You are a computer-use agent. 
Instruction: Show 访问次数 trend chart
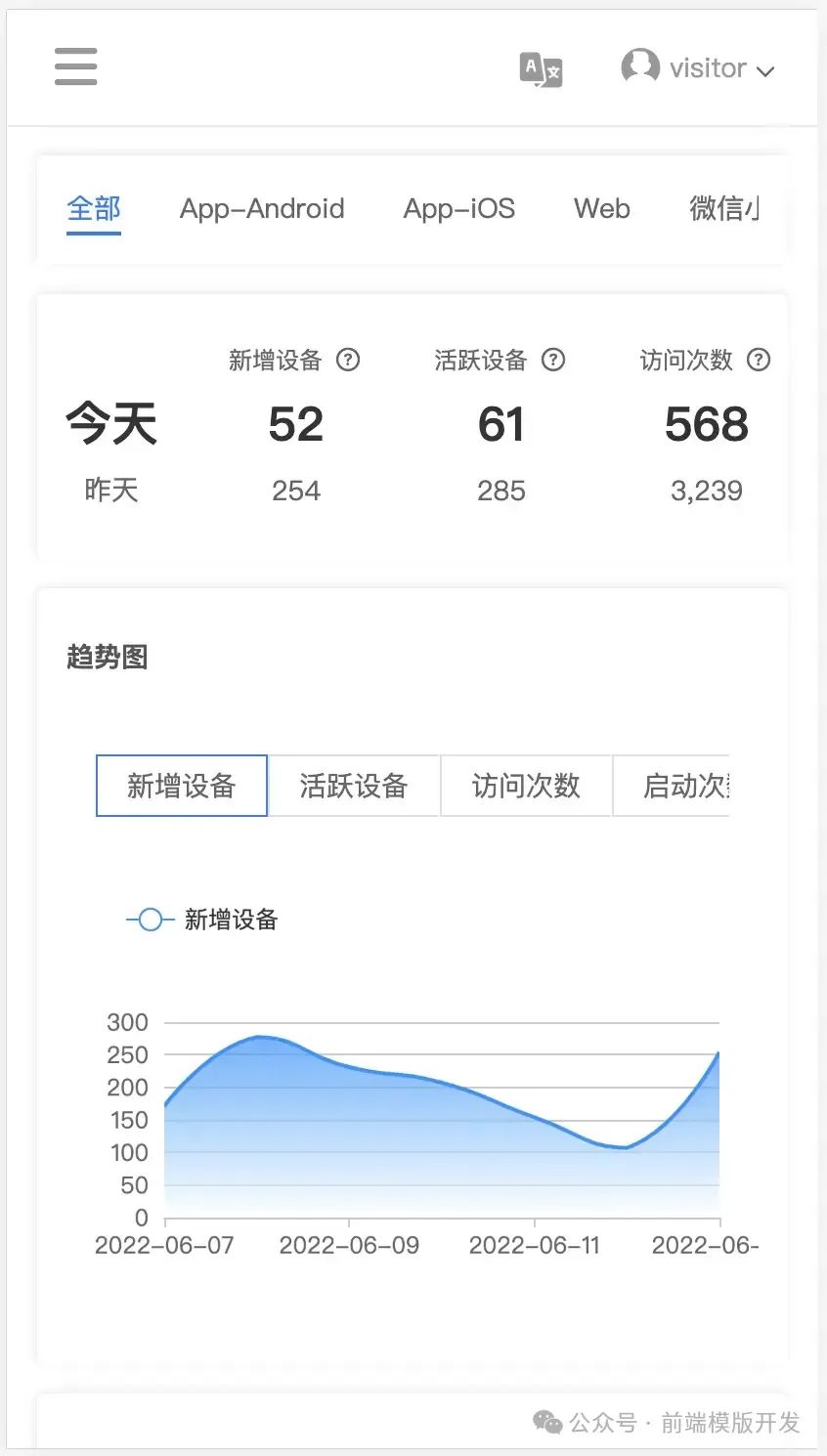coord(526,786)
